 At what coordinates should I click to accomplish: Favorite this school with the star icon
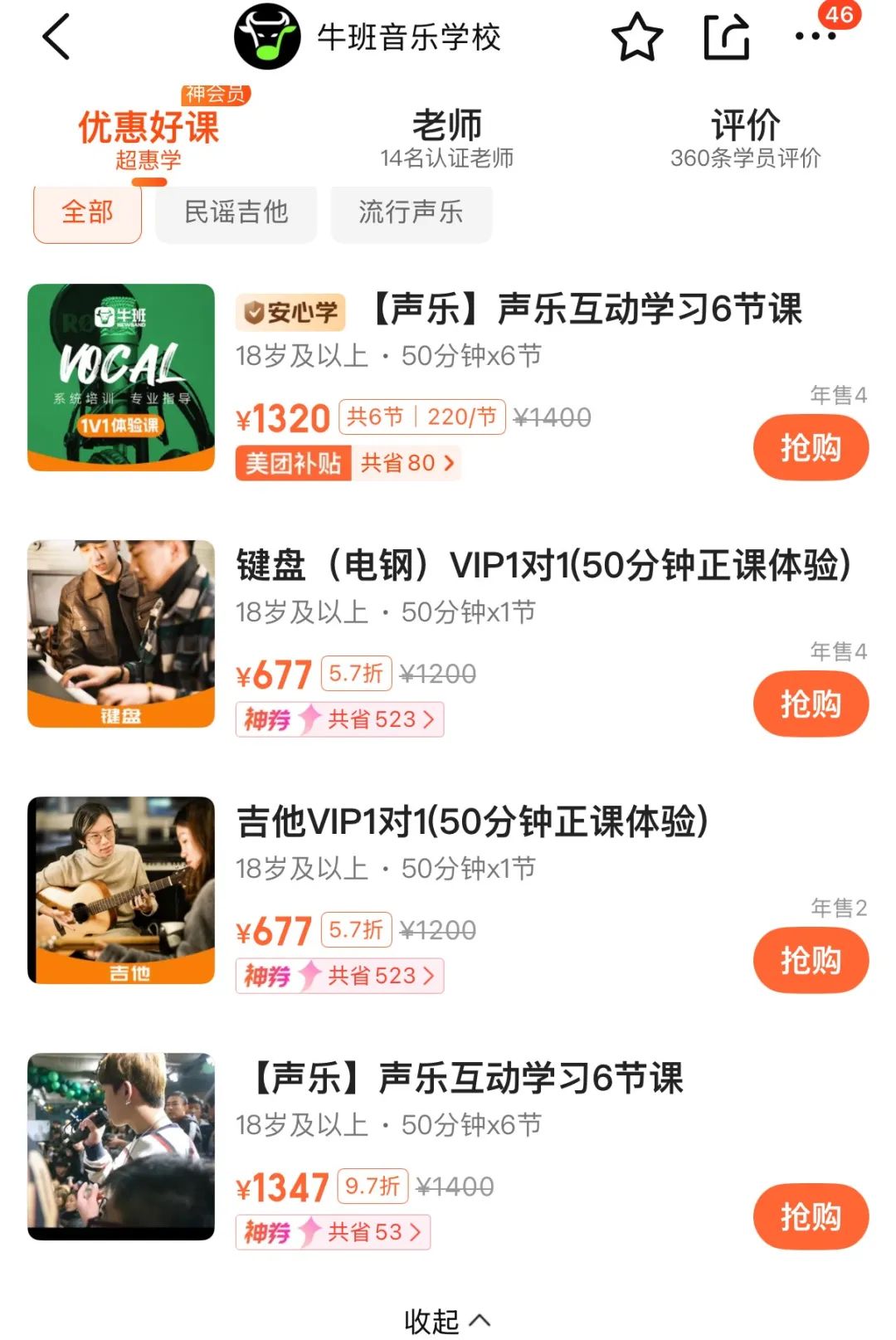coord(636,37)
